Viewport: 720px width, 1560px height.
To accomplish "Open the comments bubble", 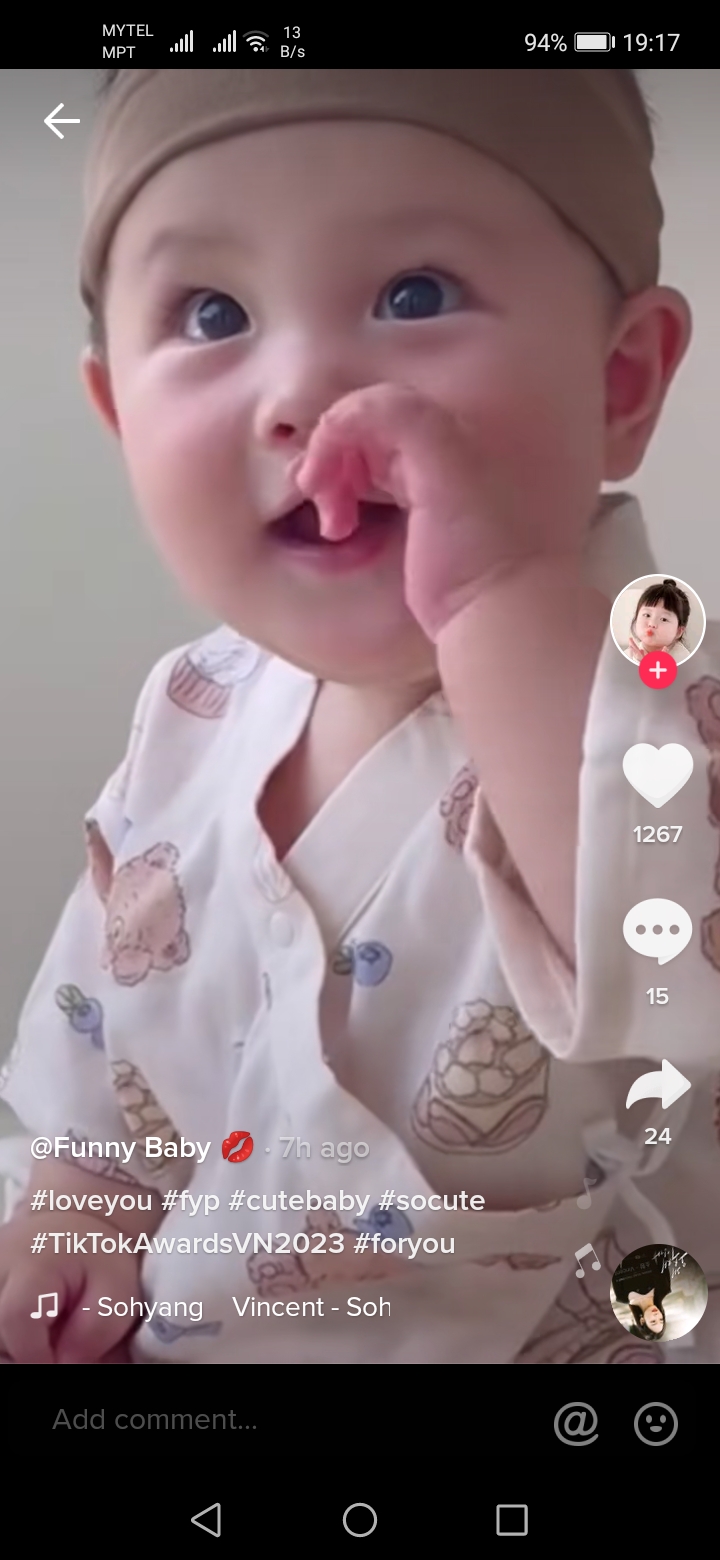I will [x=657, y=931].
